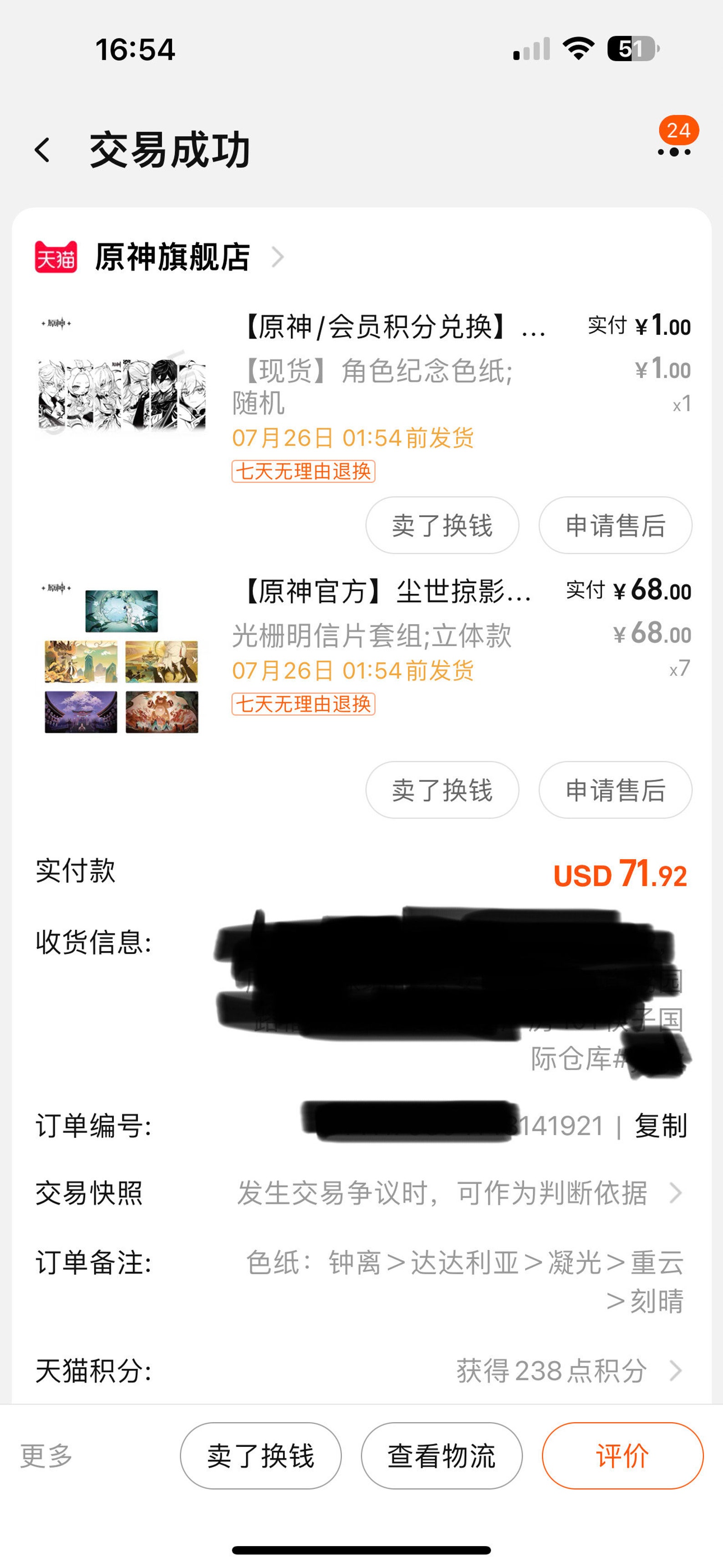The height and width of the screenshot is (1568, 723).
Task: Tap 卖了换钱 under the 明信片套组 item
Action: [442, 790]
